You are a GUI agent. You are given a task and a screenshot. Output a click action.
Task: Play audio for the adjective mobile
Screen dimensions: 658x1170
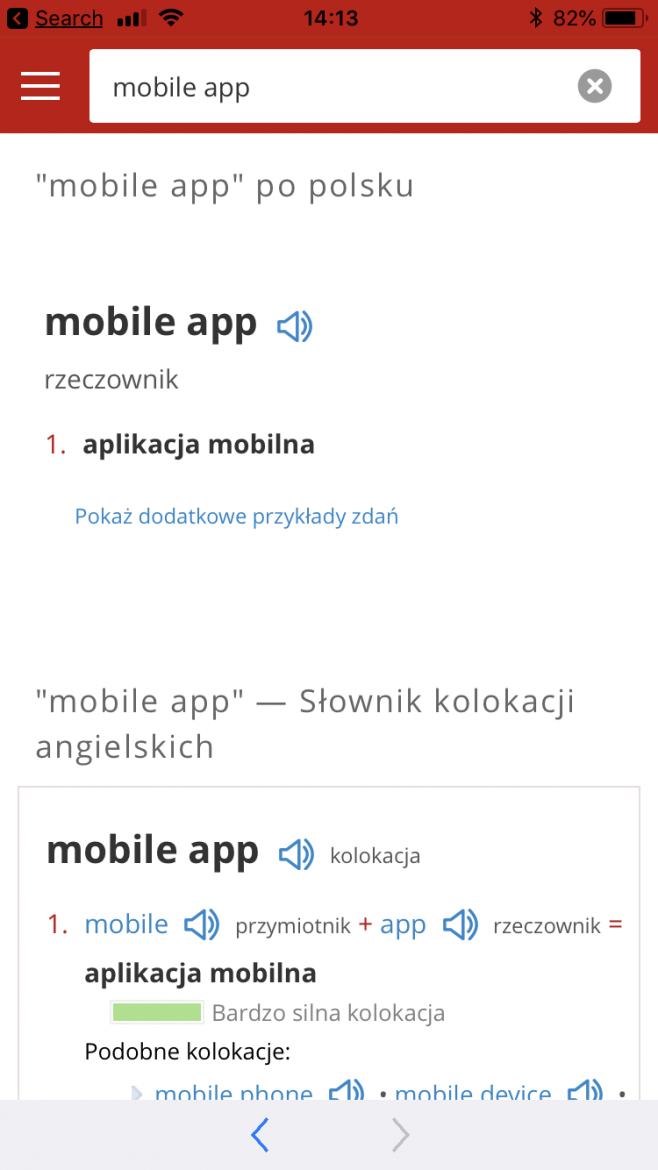click(201, 924)
